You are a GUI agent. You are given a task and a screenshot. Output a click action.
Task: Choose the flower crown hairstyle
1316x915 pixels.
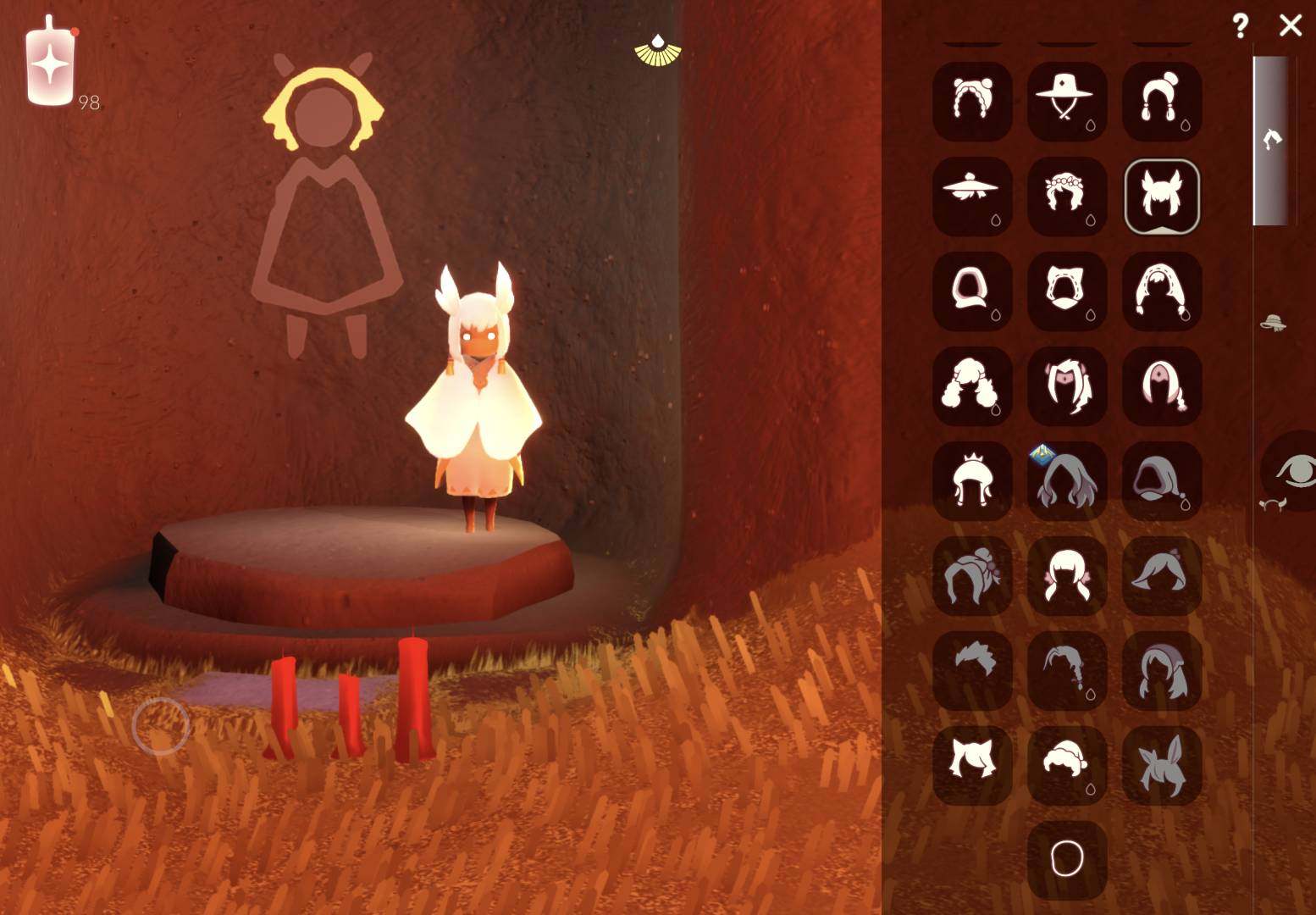(1066, 196)
